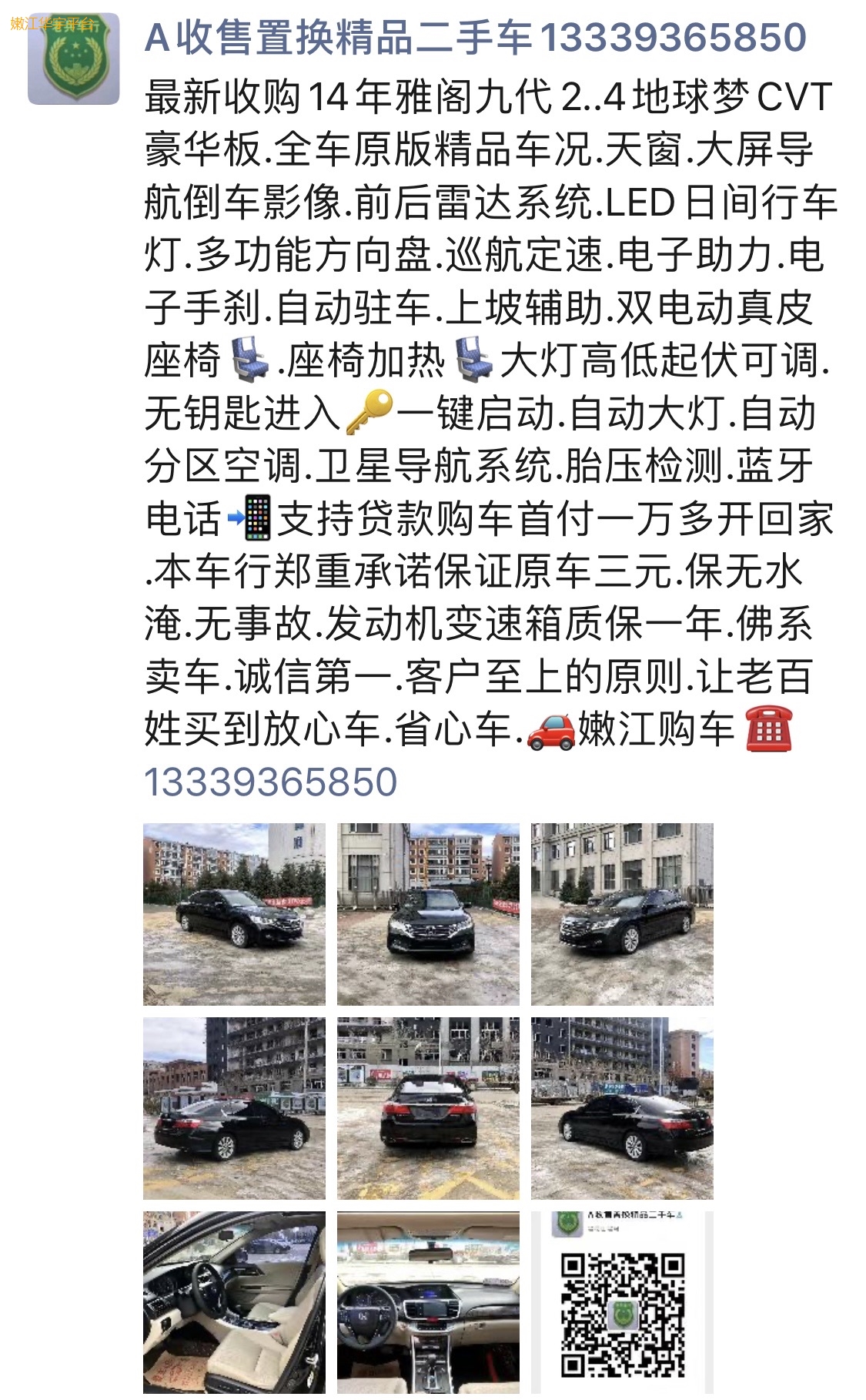View the dashboard and steering wheel photo

428,1302
